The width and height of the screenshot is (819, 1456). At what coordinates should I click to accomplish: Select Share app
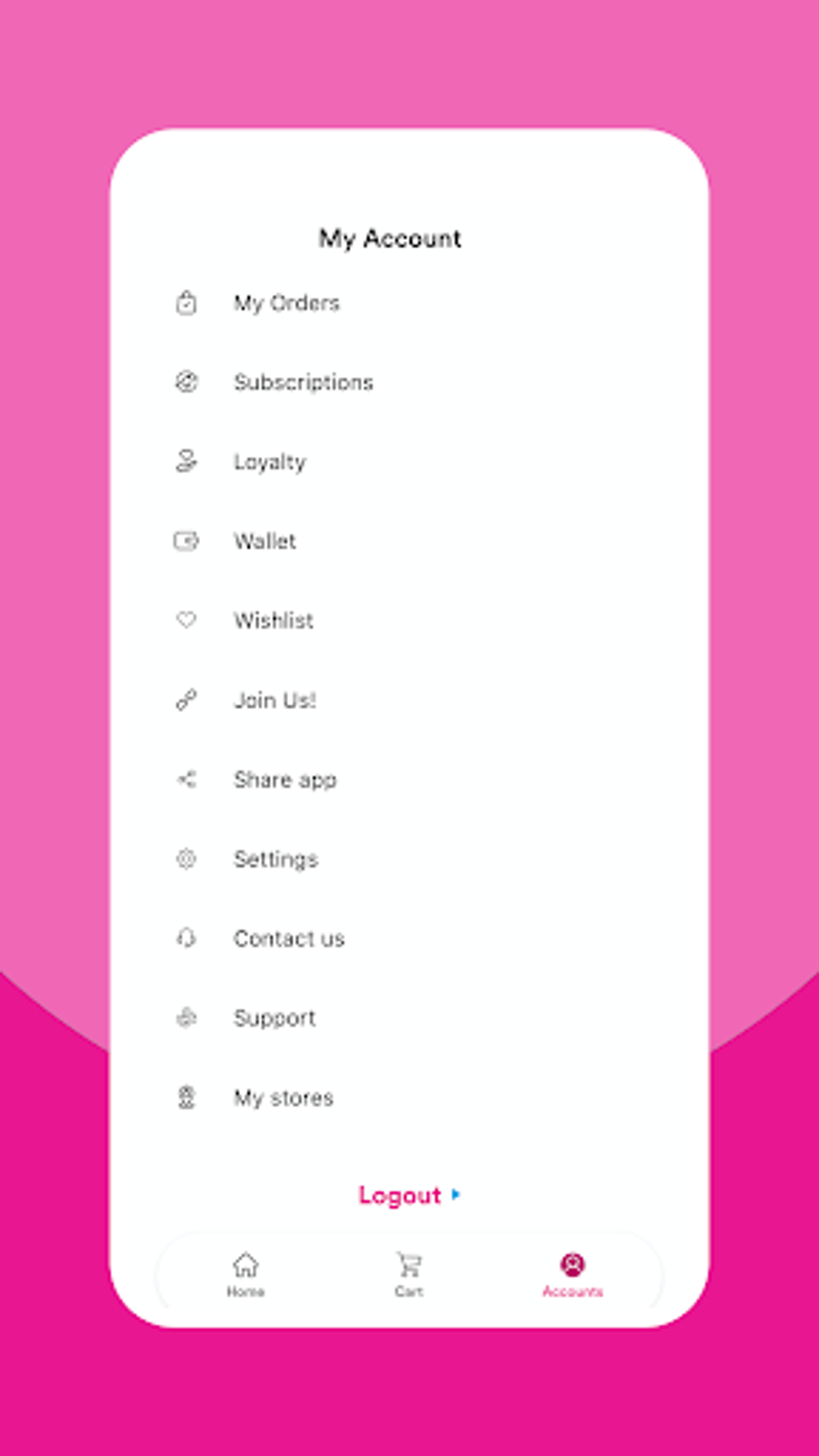tap(285, 780)
